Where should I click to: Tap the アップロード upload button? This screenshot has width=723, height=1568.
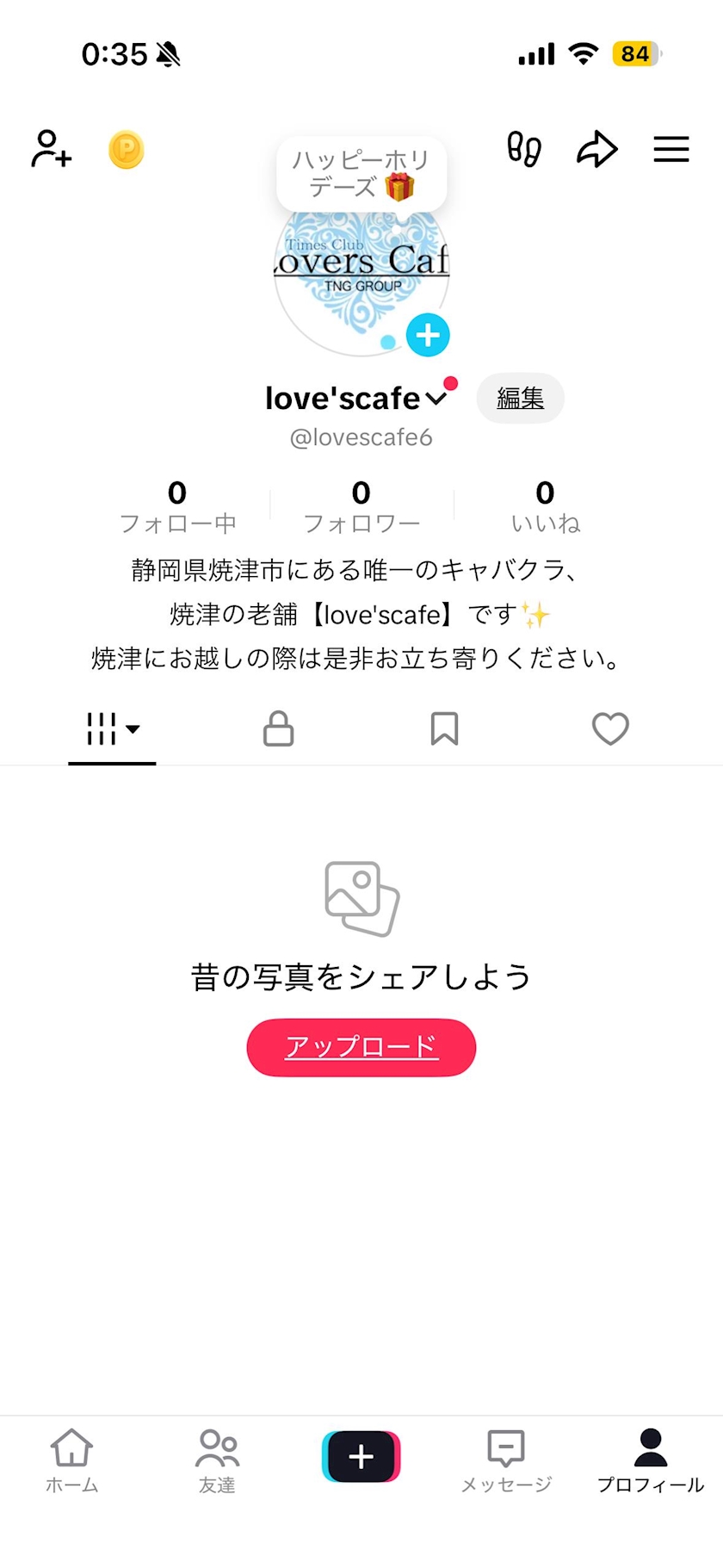pos(361,1047)
